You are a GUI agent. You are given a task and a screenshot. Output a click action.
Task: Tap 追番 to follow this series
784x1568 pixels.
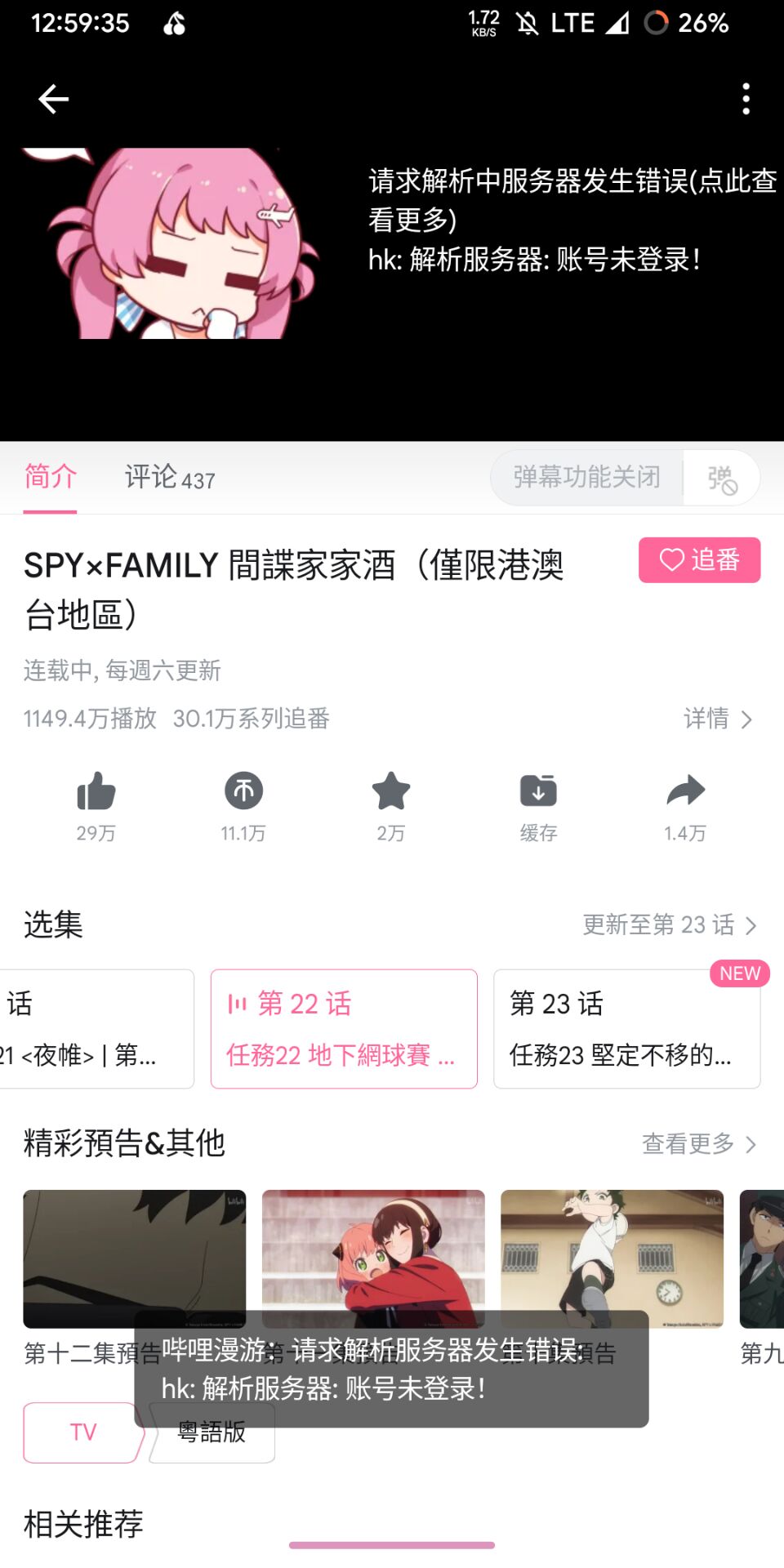pyautogui.click(x=699, y=560)
